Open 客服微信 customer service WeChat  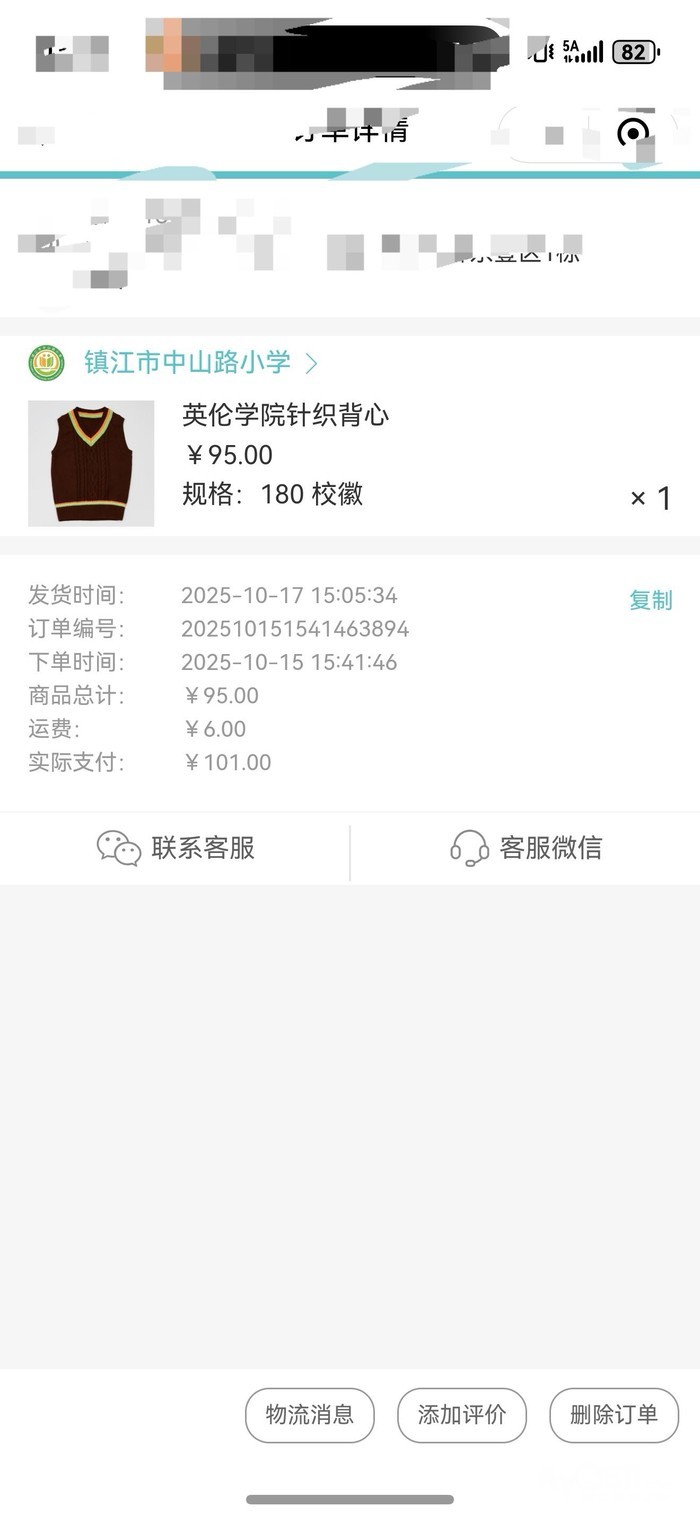[x=526, y=848]
